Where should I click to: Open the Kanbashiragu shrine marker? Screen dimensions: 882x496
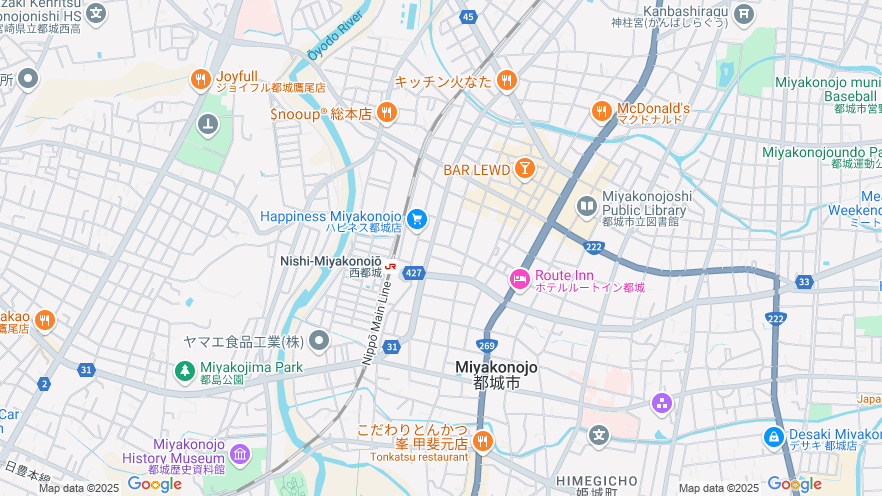[743, 13]
